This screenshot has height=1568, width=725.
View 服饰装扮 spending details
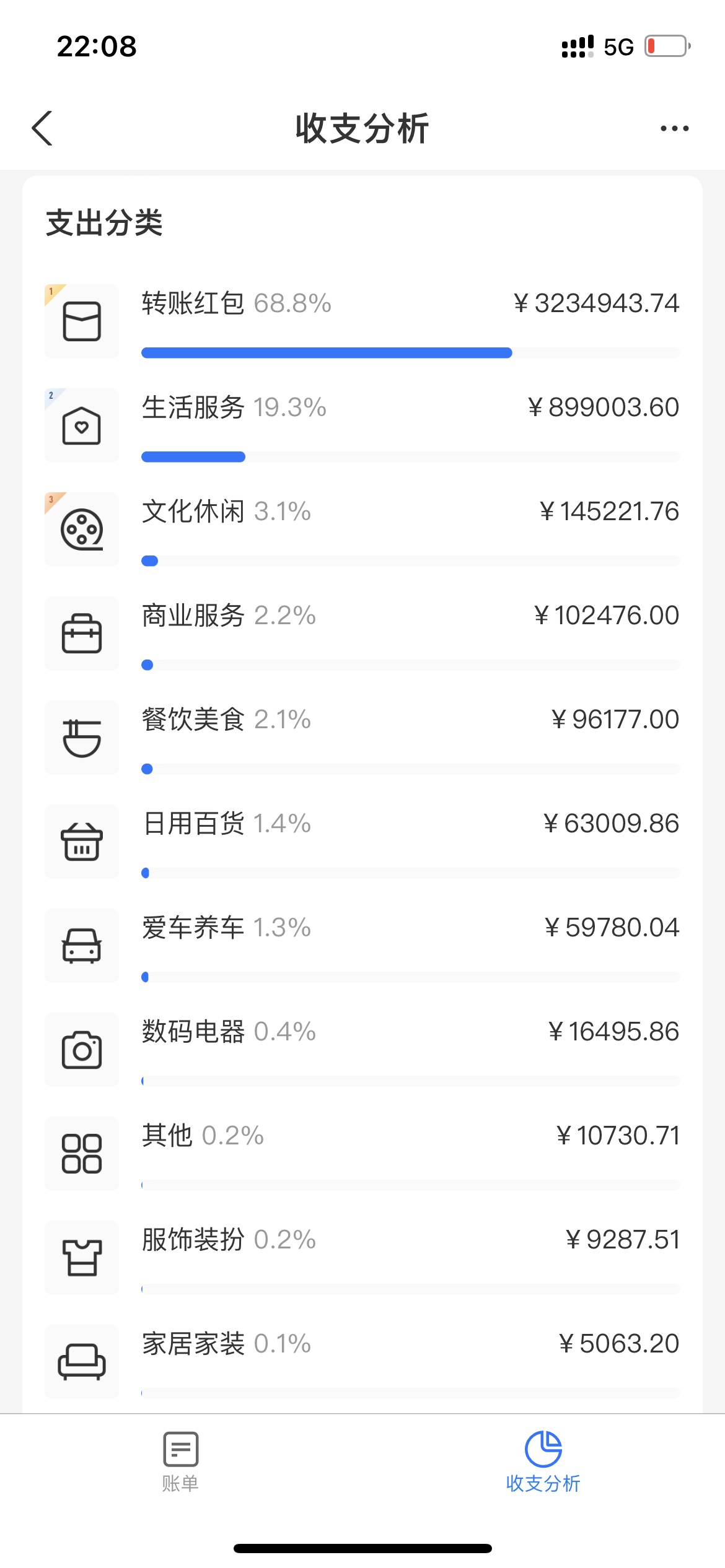[362, 1258]
